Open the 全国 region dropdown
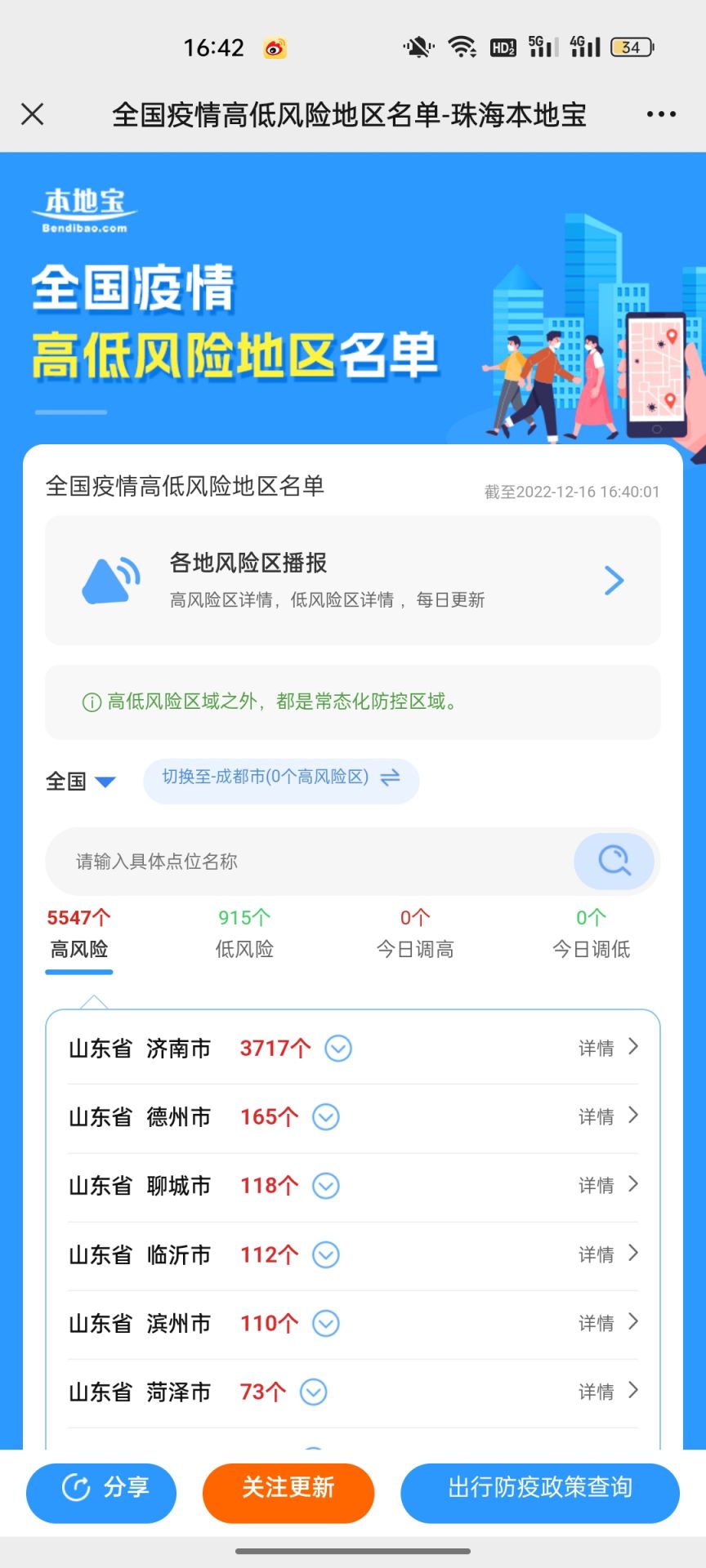 [x=79, y=781]
